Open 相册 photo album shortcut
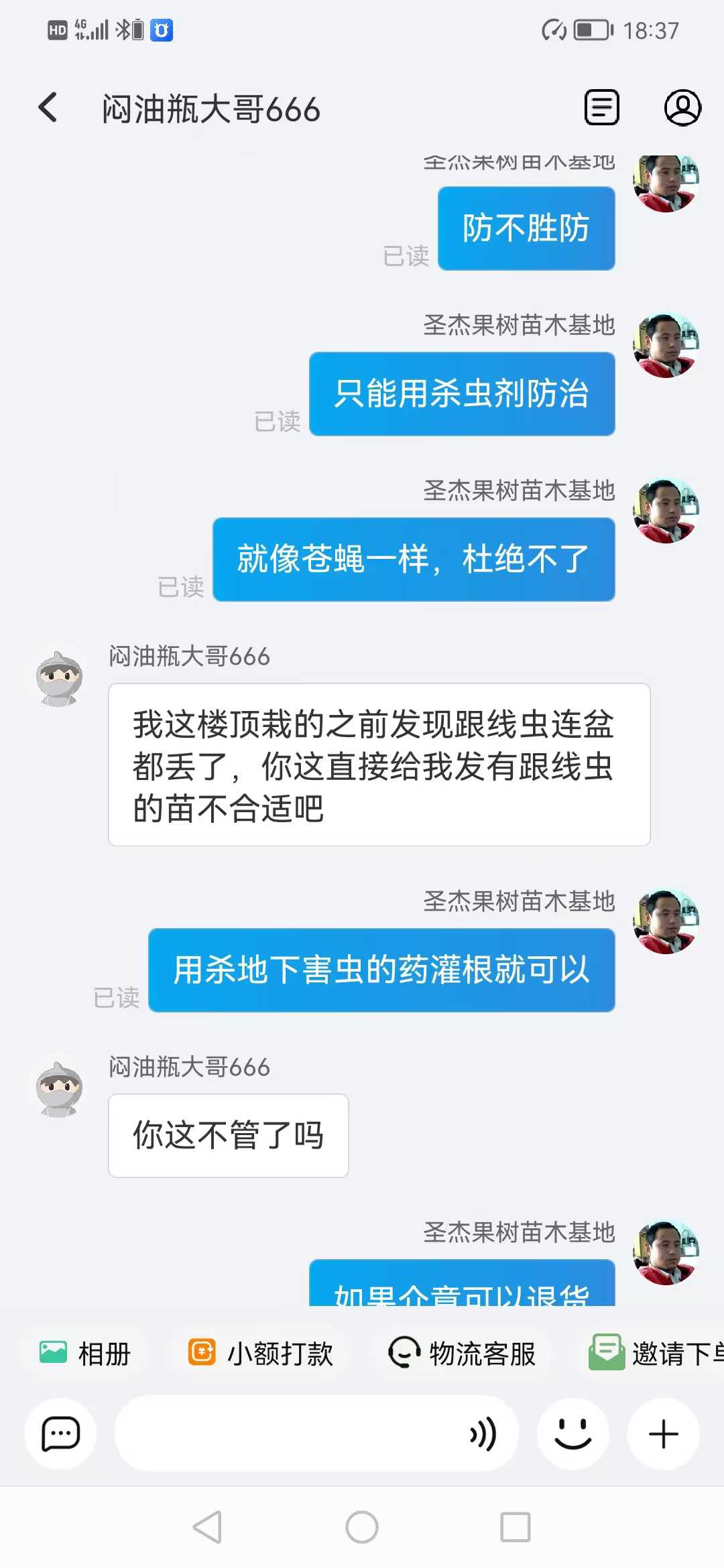Screen dimensions: 724x1568 pos(84,1353)
